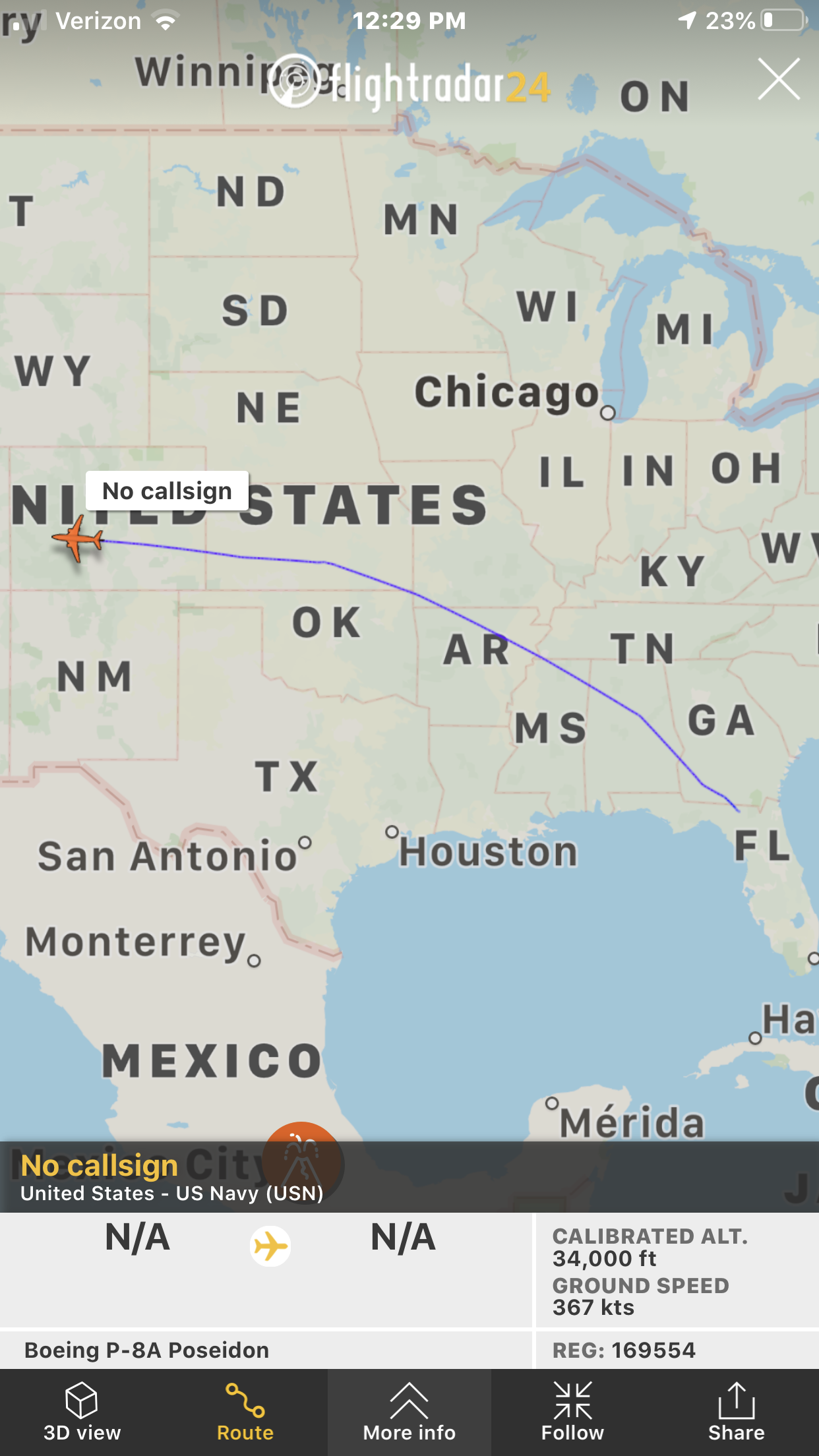Close the Flightradar24 flight view
Image resolution: width=819 pixels, height=1456 pixels.
779,79
